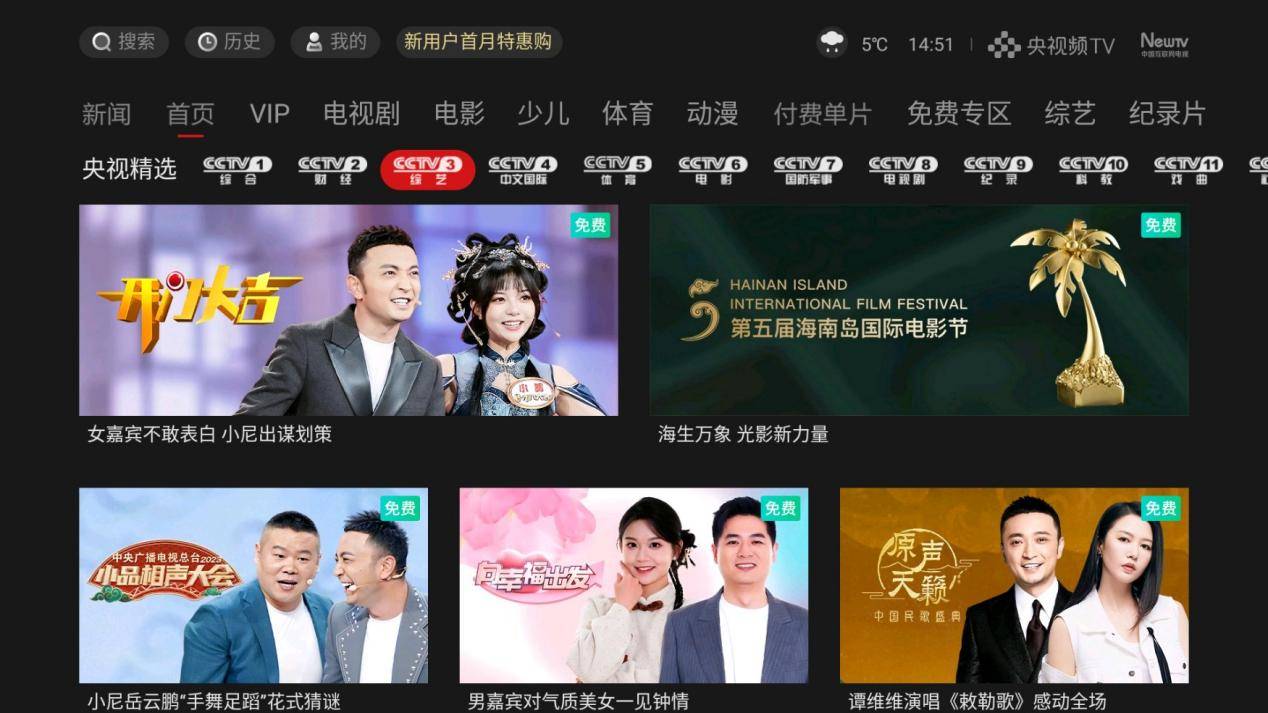Play 谭维维演唱《敕勒歌》感动全场
This screenshot has width=1268, height=713.
pyautogui.click(x=1013, y=585)
